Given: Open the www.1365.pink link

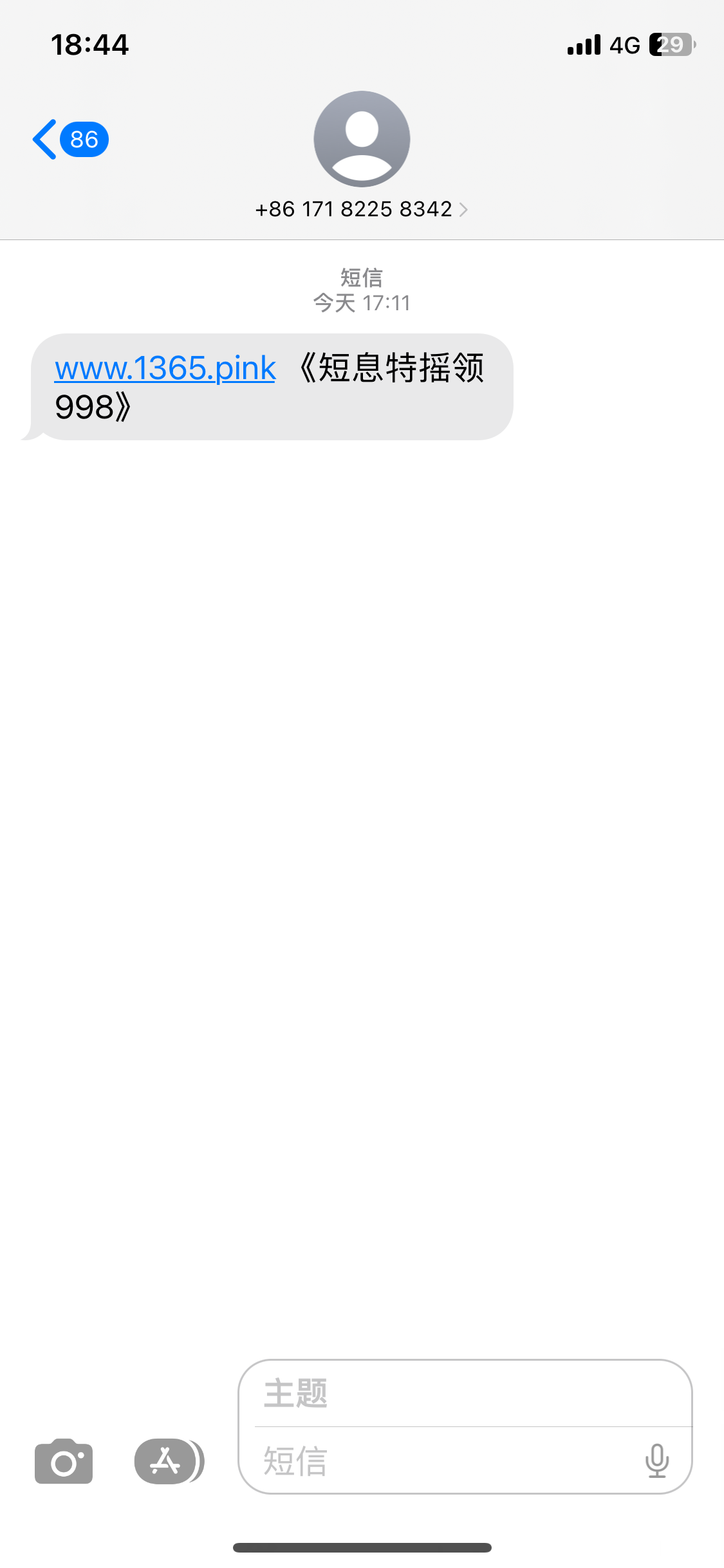Looking at the screenshot, I should coord(165,368).
